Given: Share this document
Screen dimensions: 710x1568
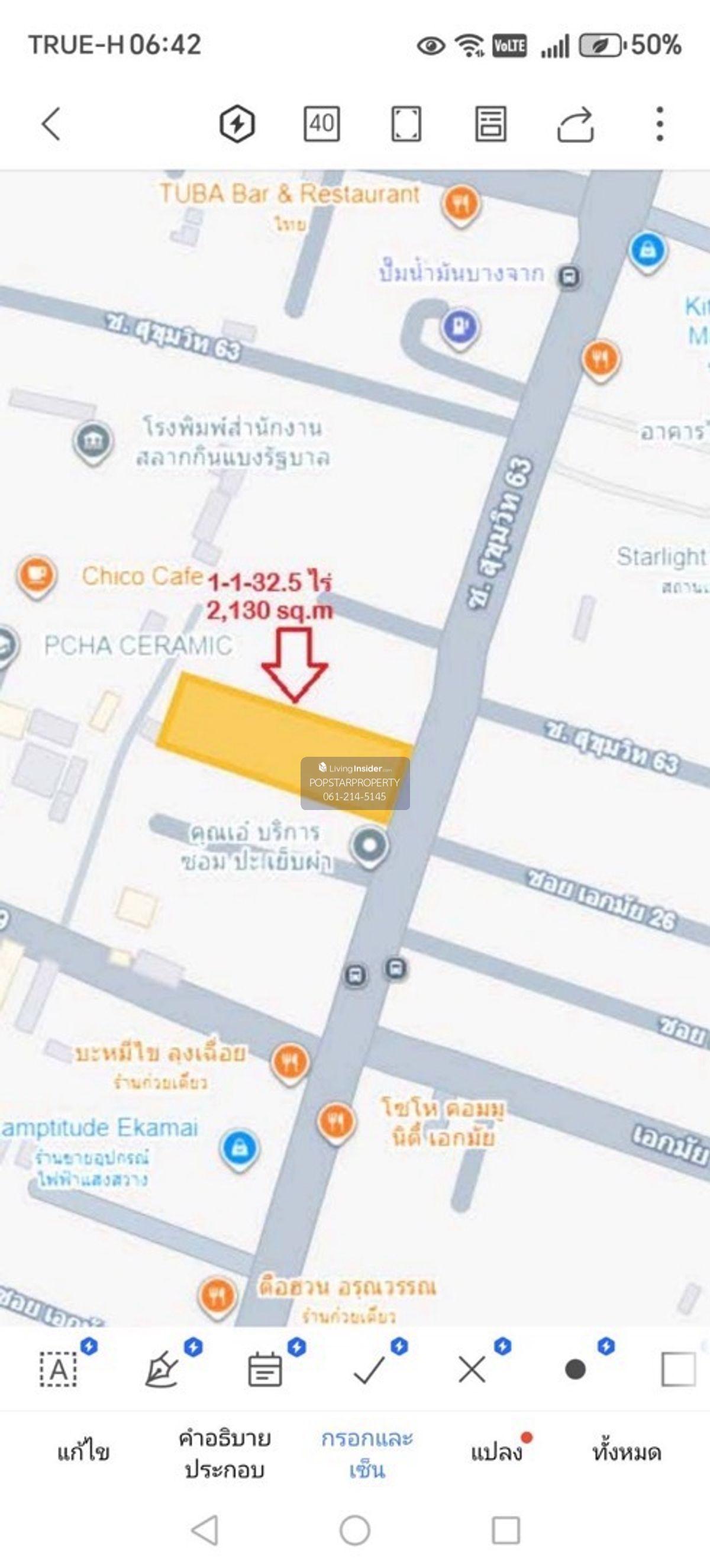Looking at the screenshot, I should click(x=576, y=124).
